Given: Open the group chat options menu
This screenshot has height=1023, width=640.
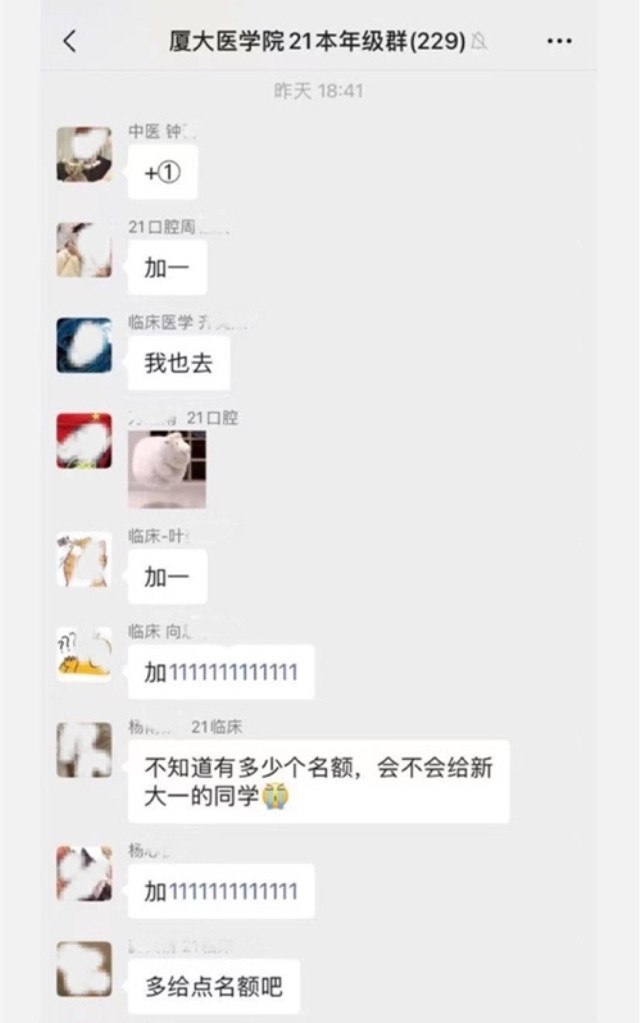Looking at the screenshot, I should click(x=559, y=41).
